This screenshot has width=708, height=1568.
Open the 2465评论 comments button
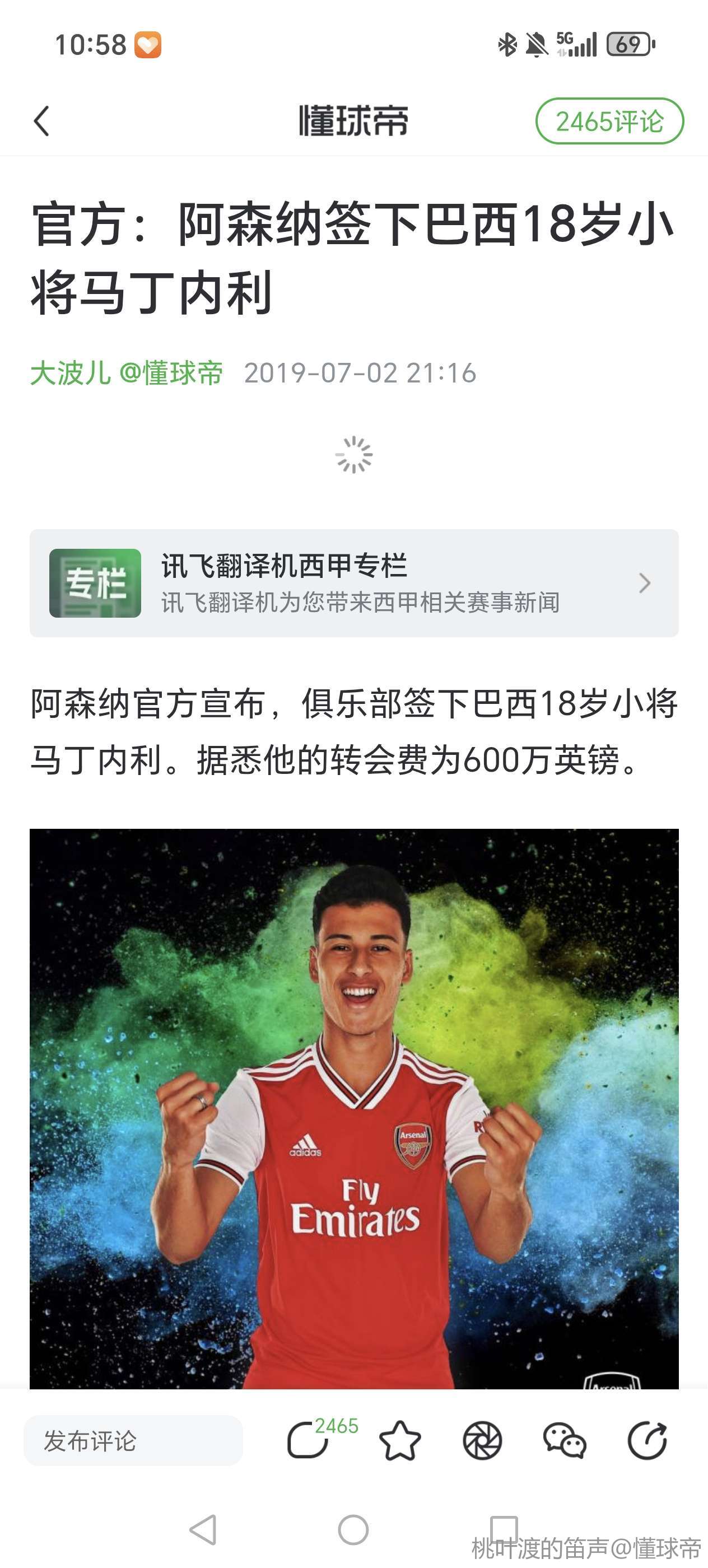(x=609, y=121)
